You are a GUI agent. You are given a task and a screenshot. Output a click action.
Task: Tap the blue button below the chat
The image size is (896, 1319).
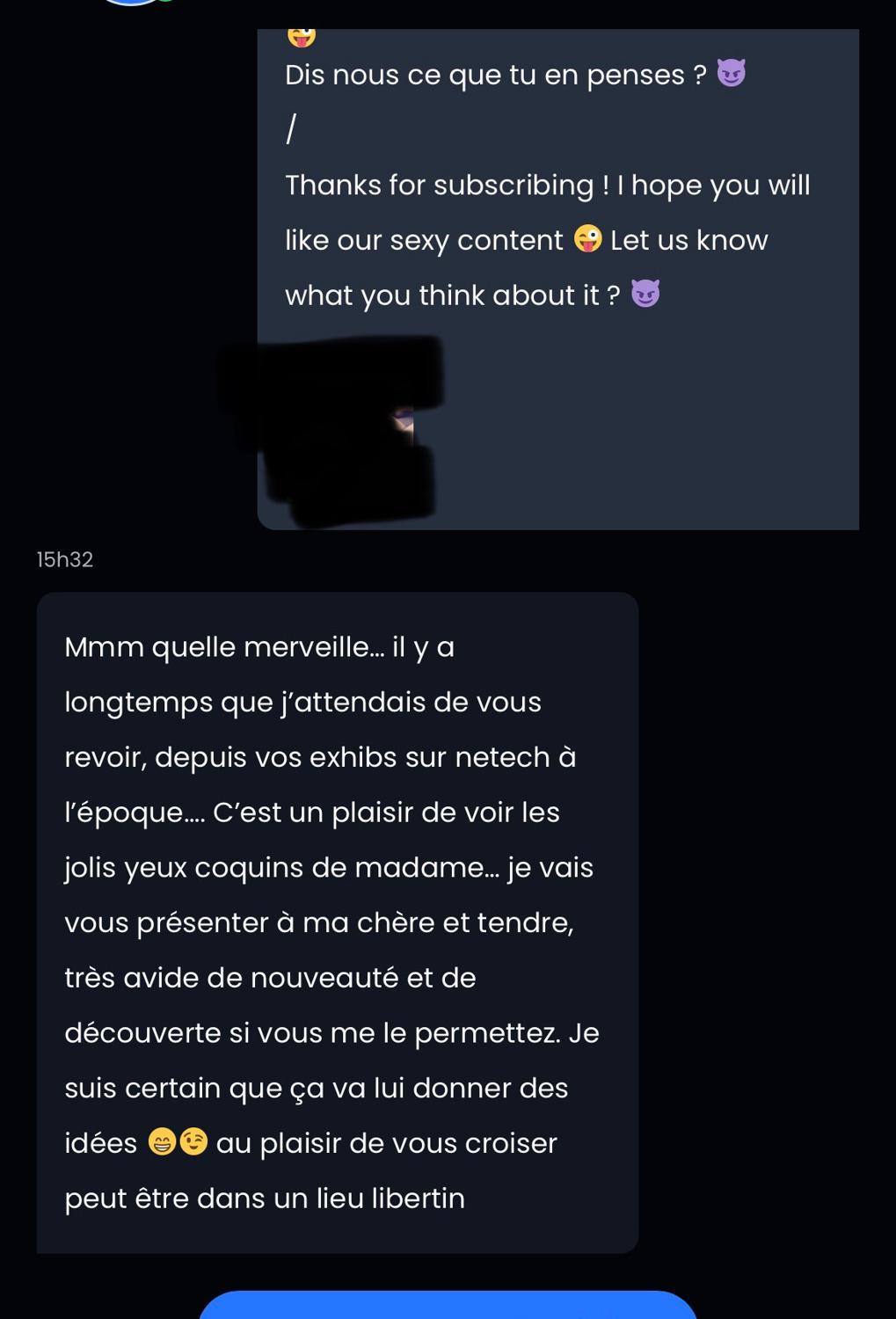click(x=448, y=1307)
